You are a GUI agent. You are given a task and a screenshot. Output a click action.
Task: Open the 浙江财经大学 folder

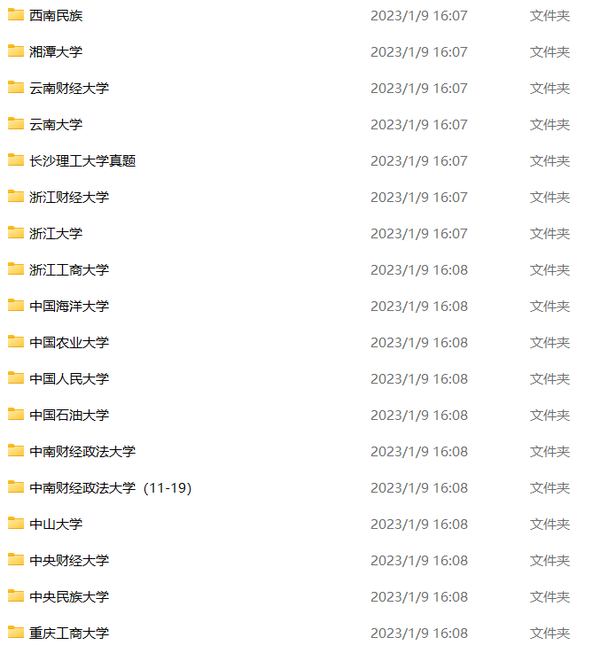click(69, 197)
